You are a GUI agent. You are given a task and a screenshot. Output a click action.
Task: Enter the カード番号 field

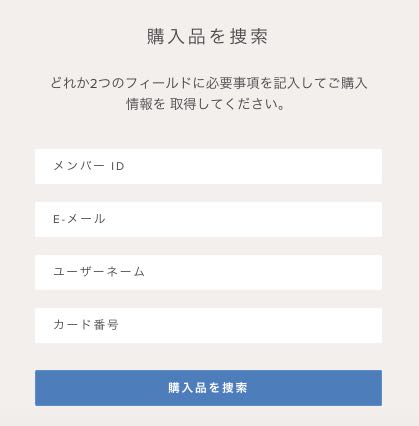click(x=208, y=325)
